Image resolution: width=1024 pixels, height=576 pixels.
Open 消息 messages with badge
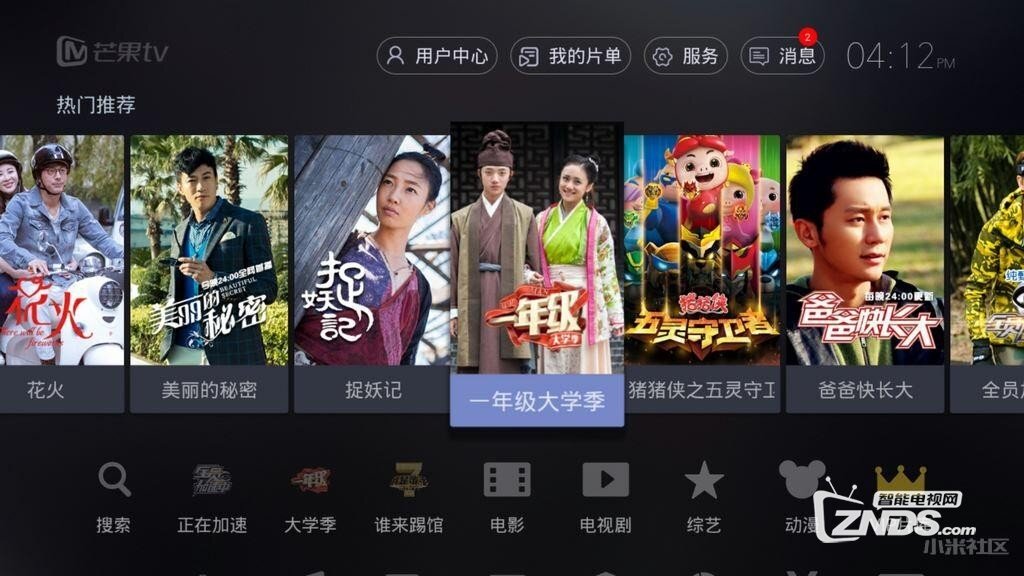[x=782, y=56]
